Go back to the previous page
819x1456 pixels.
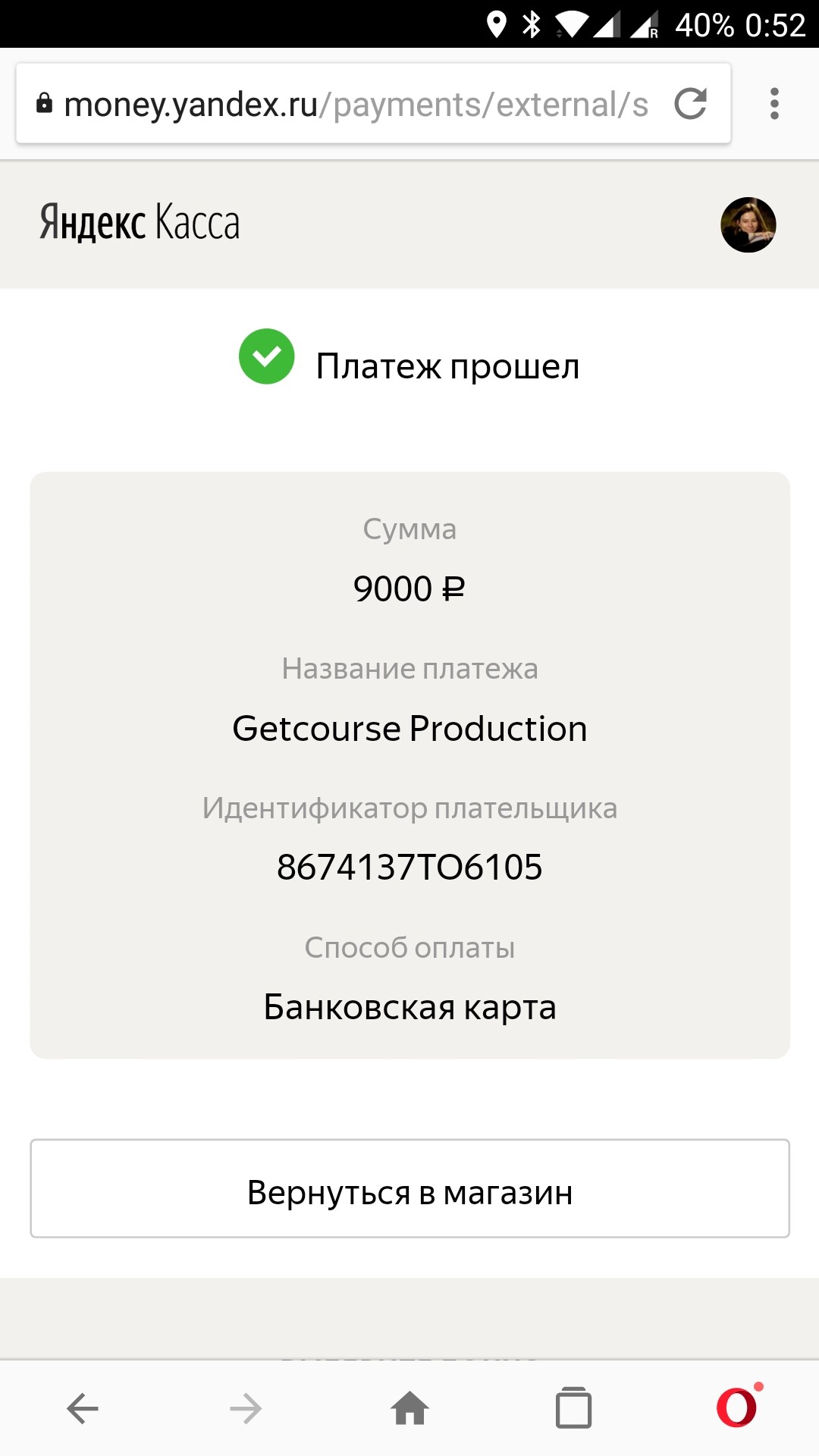[83, 1409]
